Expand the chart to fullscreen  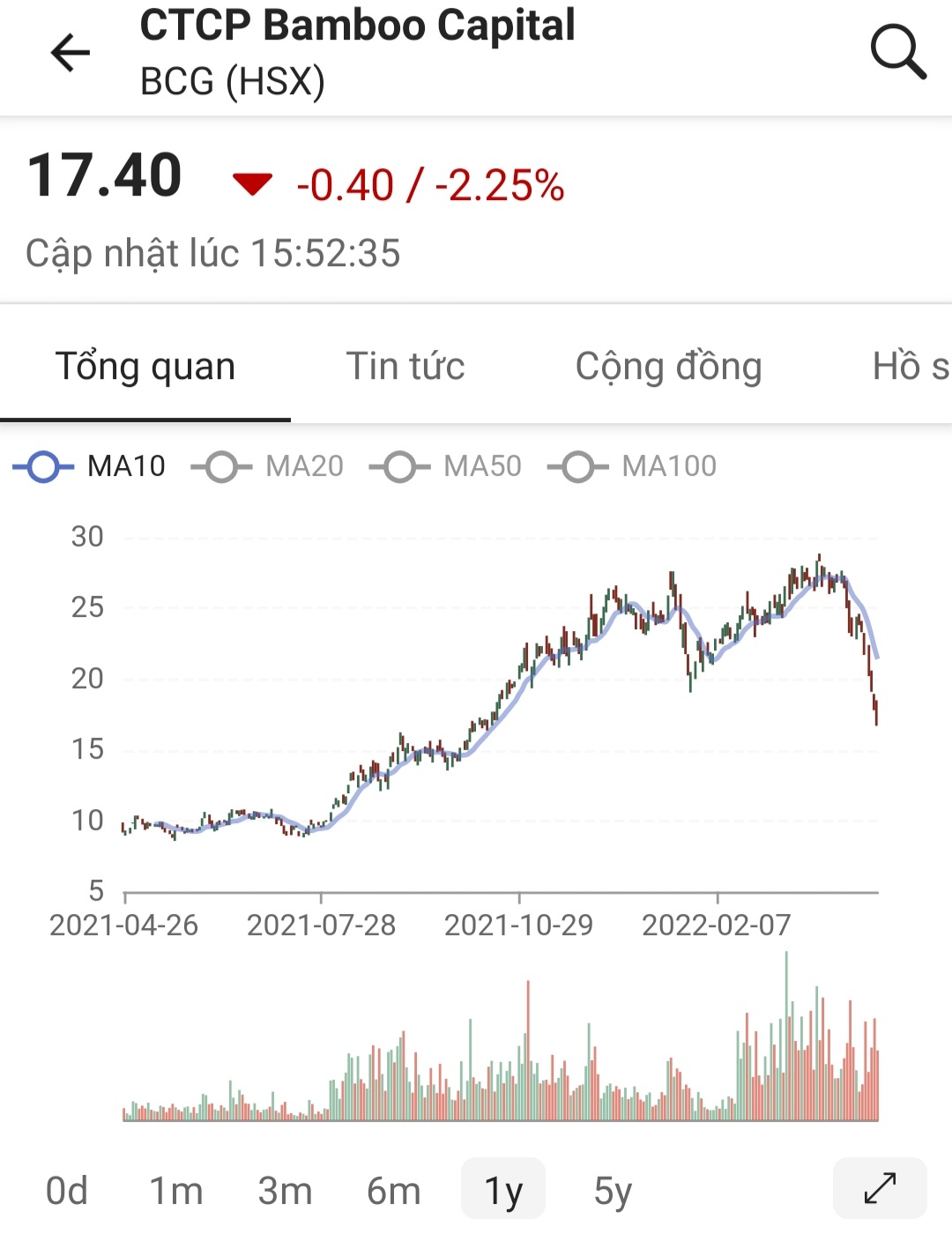pyautogui.click(x=880, y=1188)
